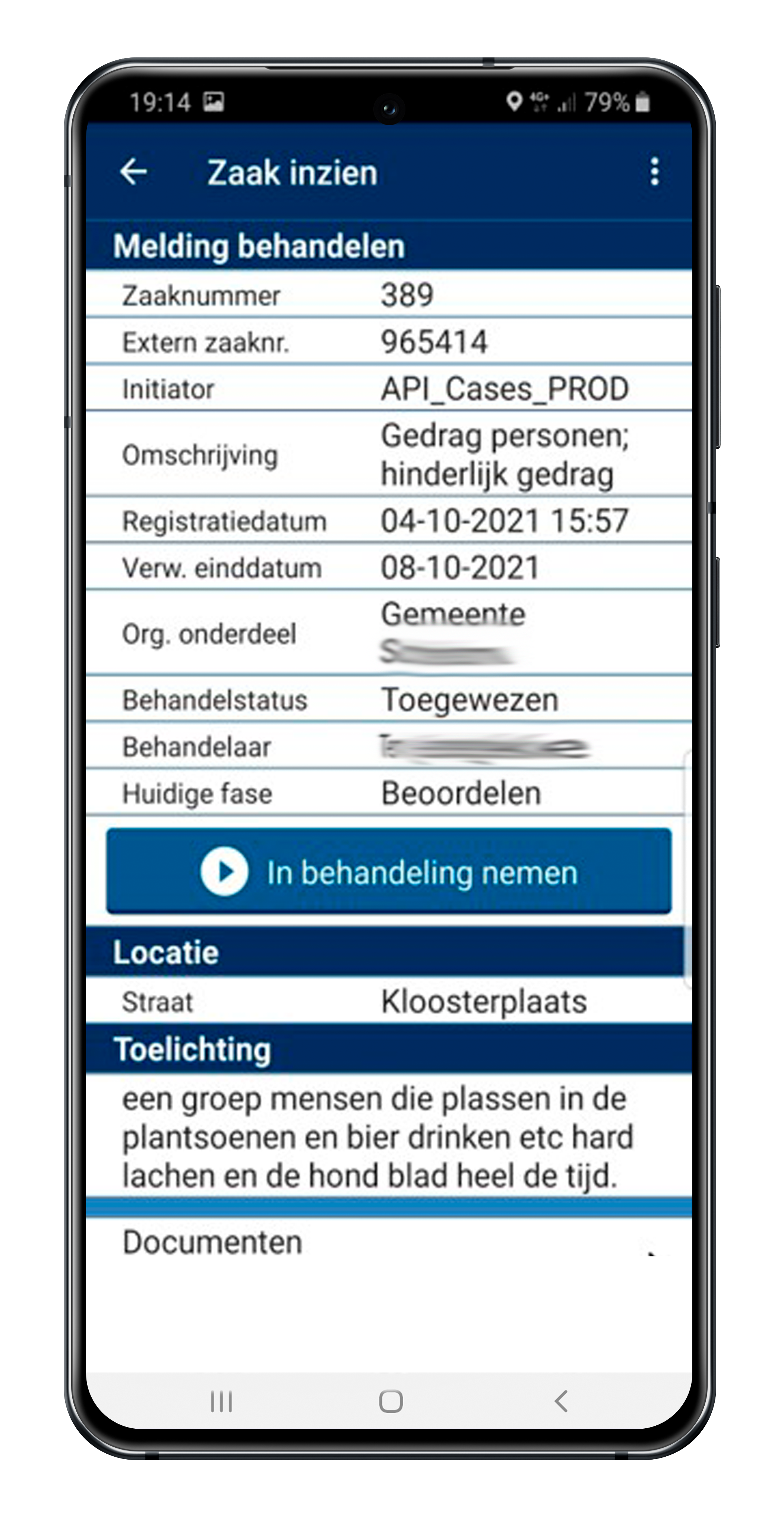Tap In behandeling nemen button

(x=388, y=872)
